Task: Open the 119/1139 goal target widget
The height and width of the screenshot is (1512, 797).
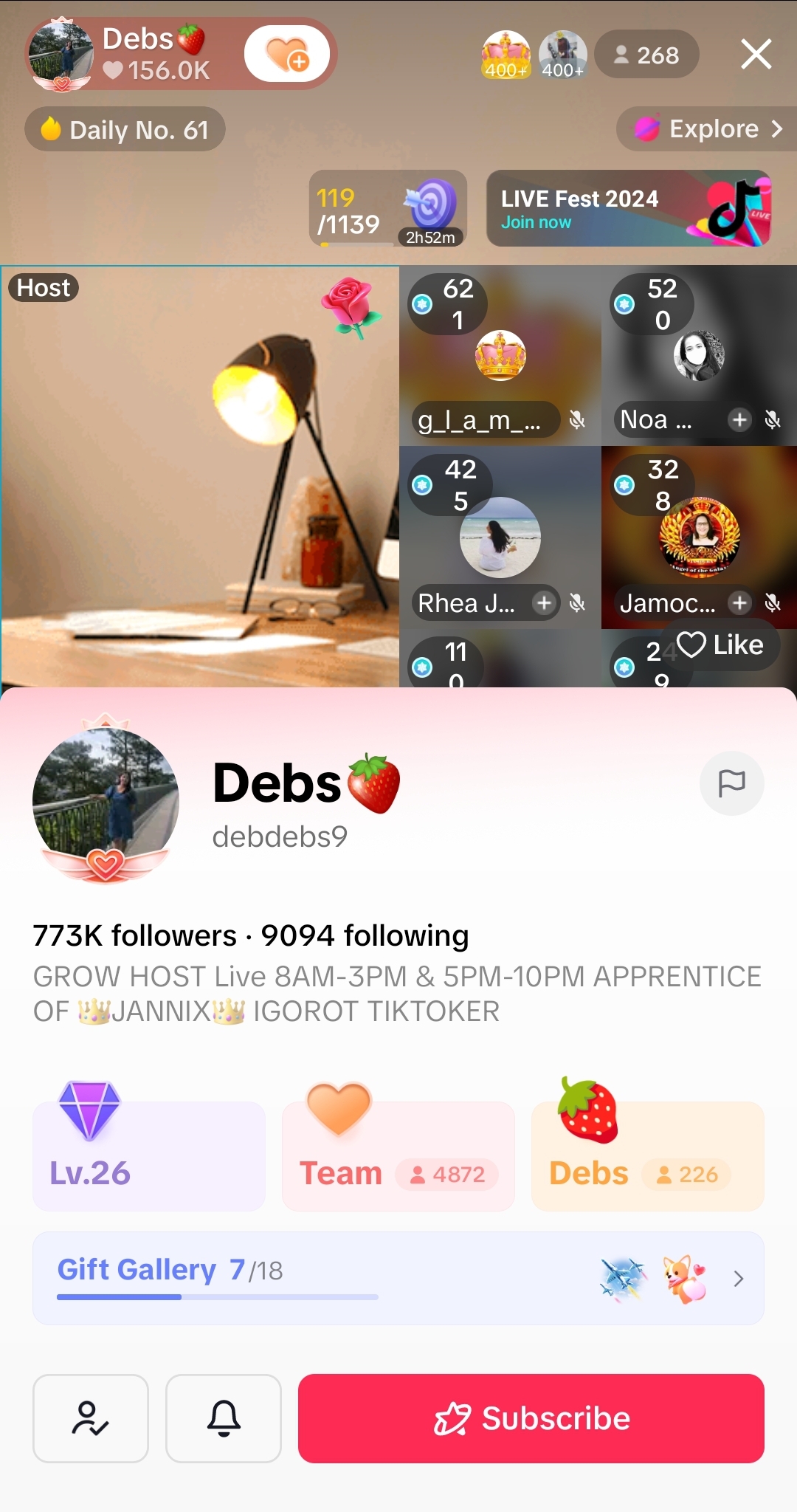Action: coord(387,209)
